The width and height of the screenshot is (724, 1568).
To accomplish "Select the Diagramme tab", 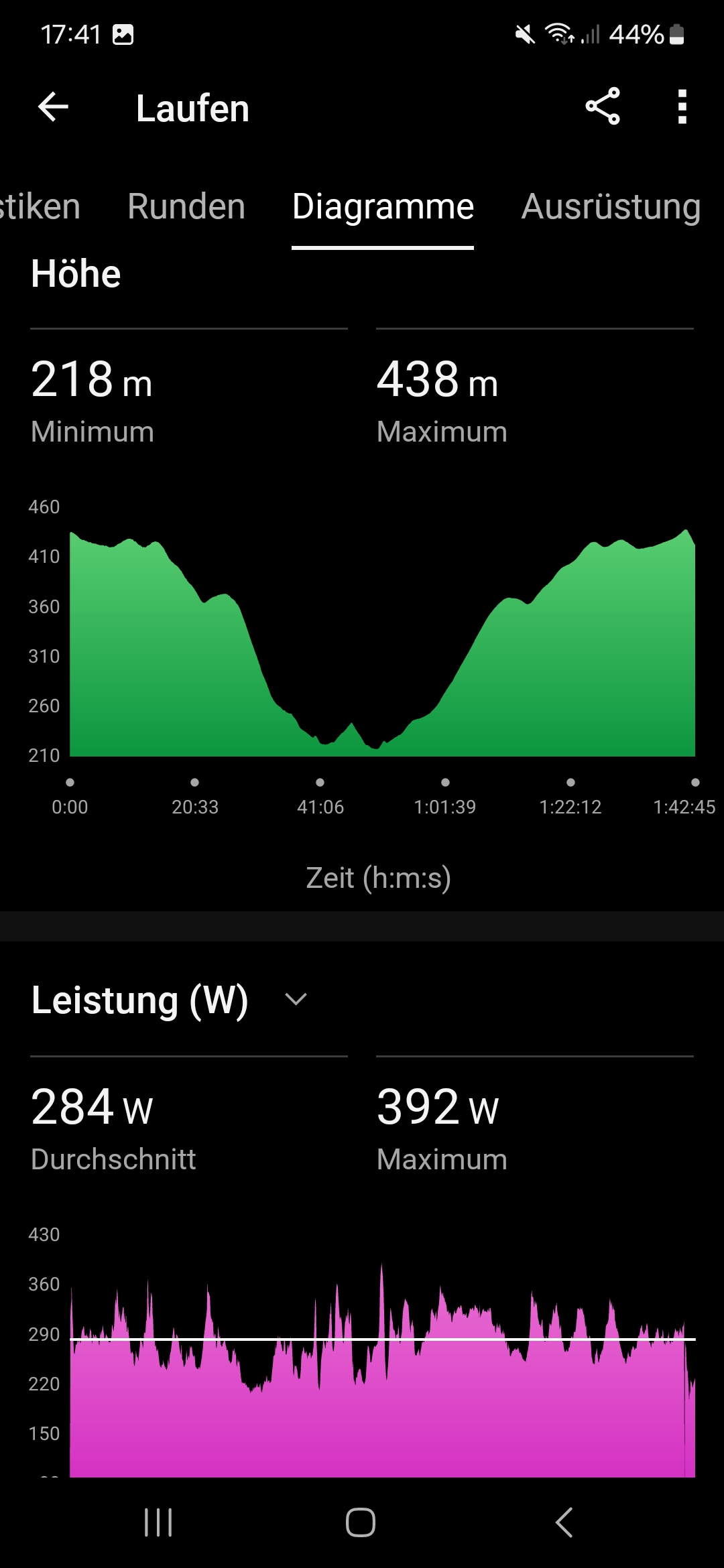I will click(x=383, y=206).
